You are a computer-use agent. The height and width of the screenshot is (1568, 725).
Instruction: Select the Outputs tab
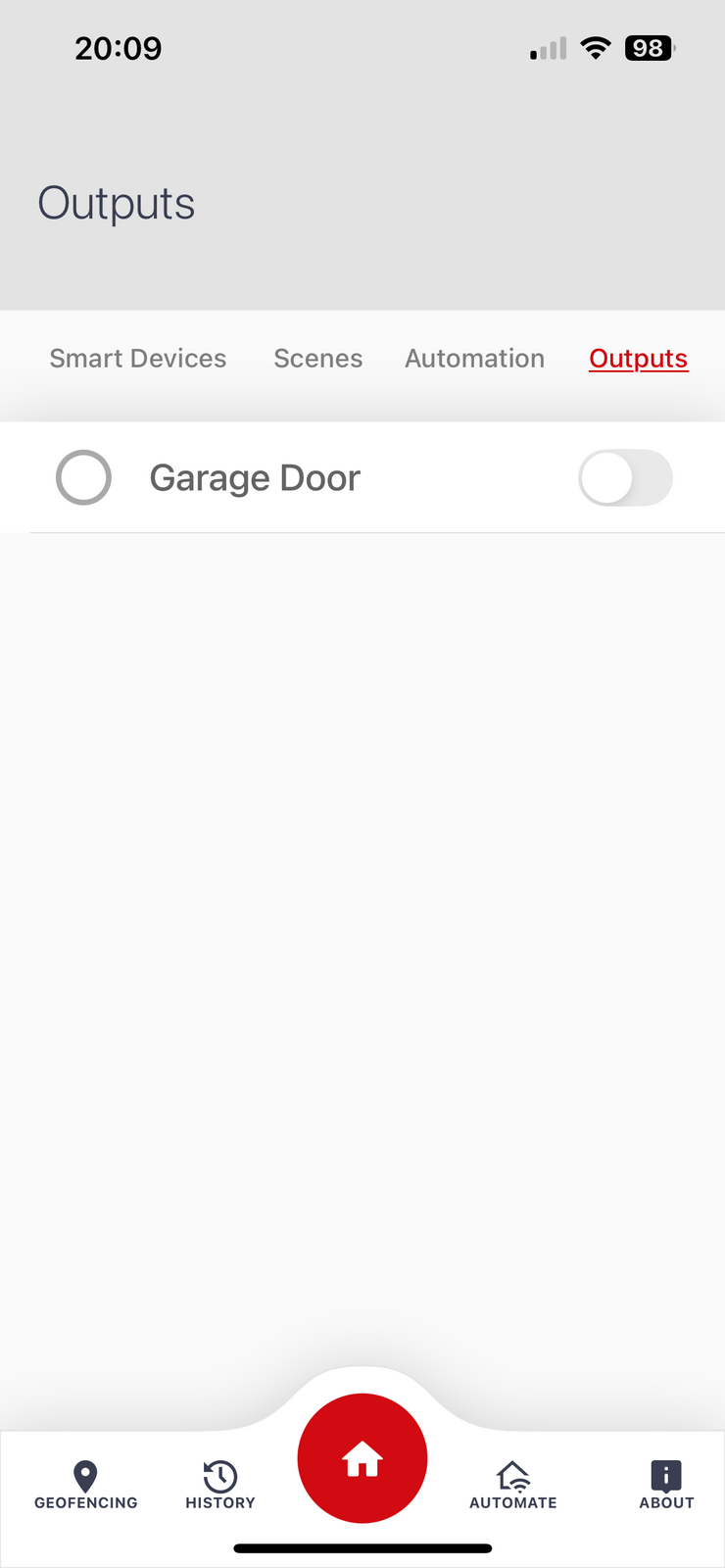[x=639, y=359]
